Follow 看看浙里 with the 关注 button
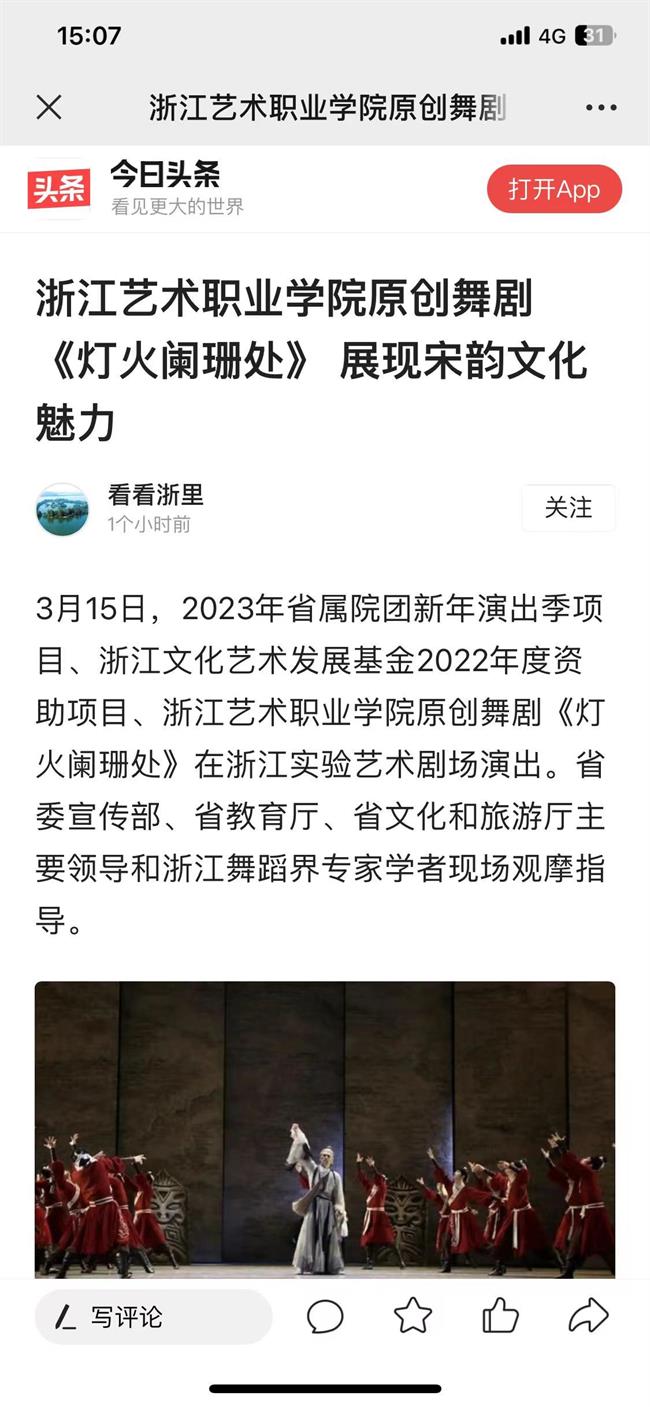The image size is (650, 1407). click(x=568, y=508)
